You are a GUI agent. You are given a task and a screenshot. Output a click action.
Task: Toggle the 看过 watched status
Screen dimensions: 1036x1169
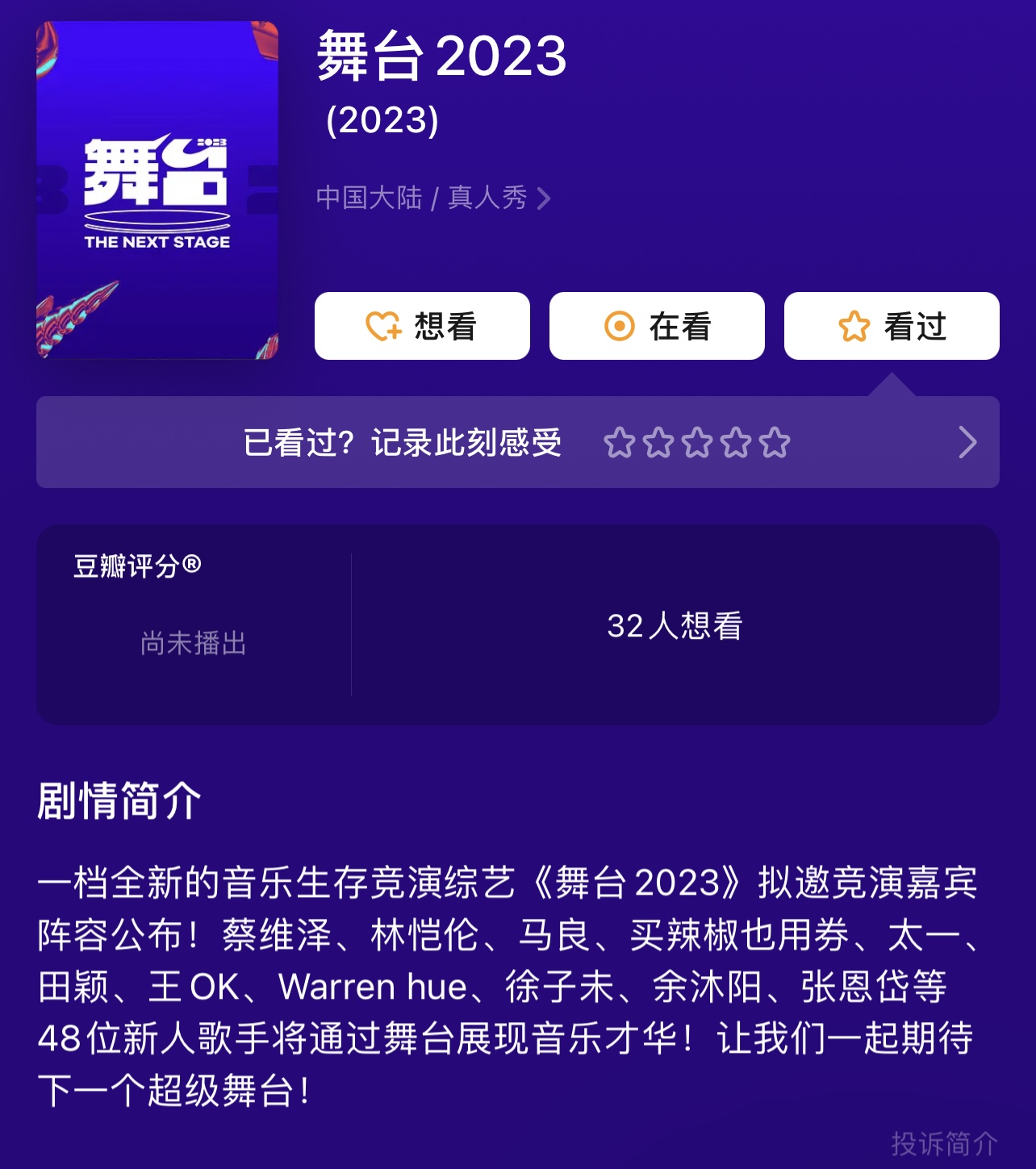click(x=891, y=326)
